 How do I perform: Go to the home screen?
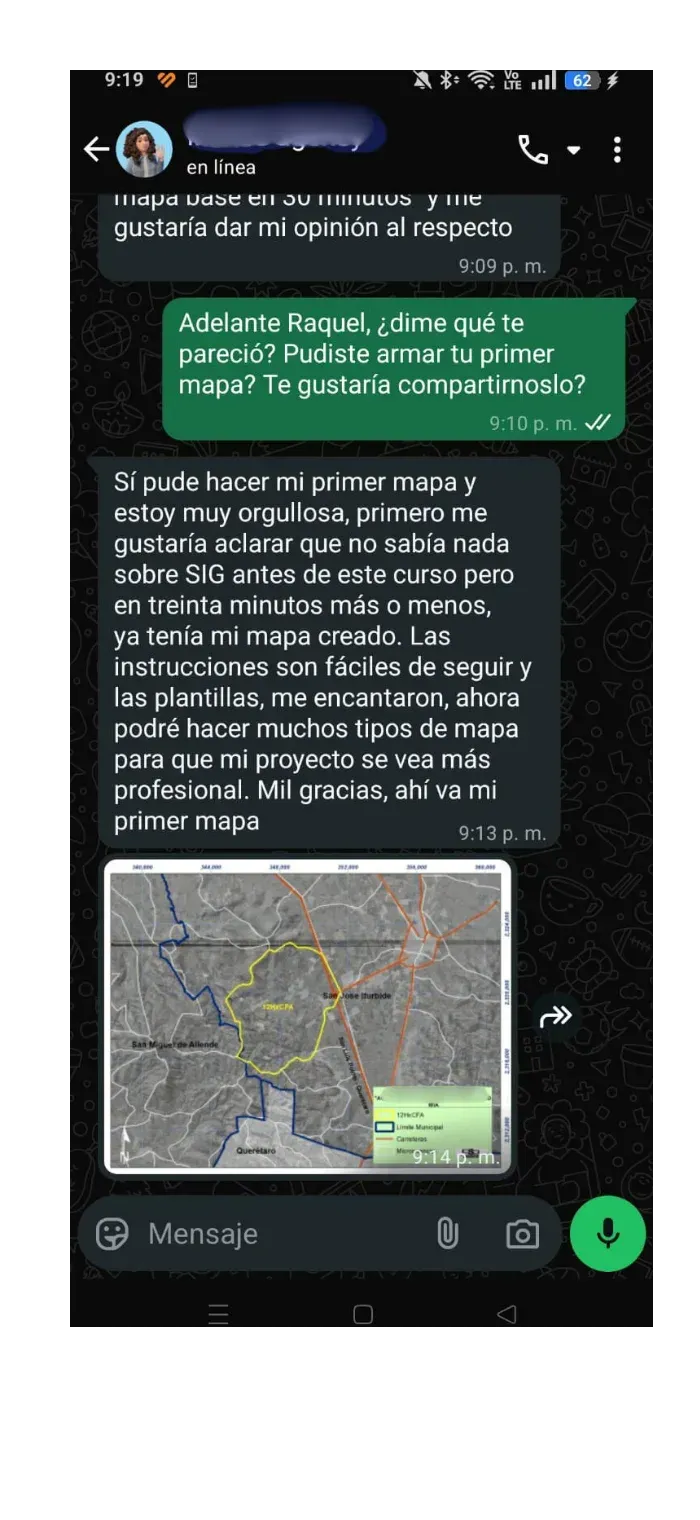[363, 1314]
